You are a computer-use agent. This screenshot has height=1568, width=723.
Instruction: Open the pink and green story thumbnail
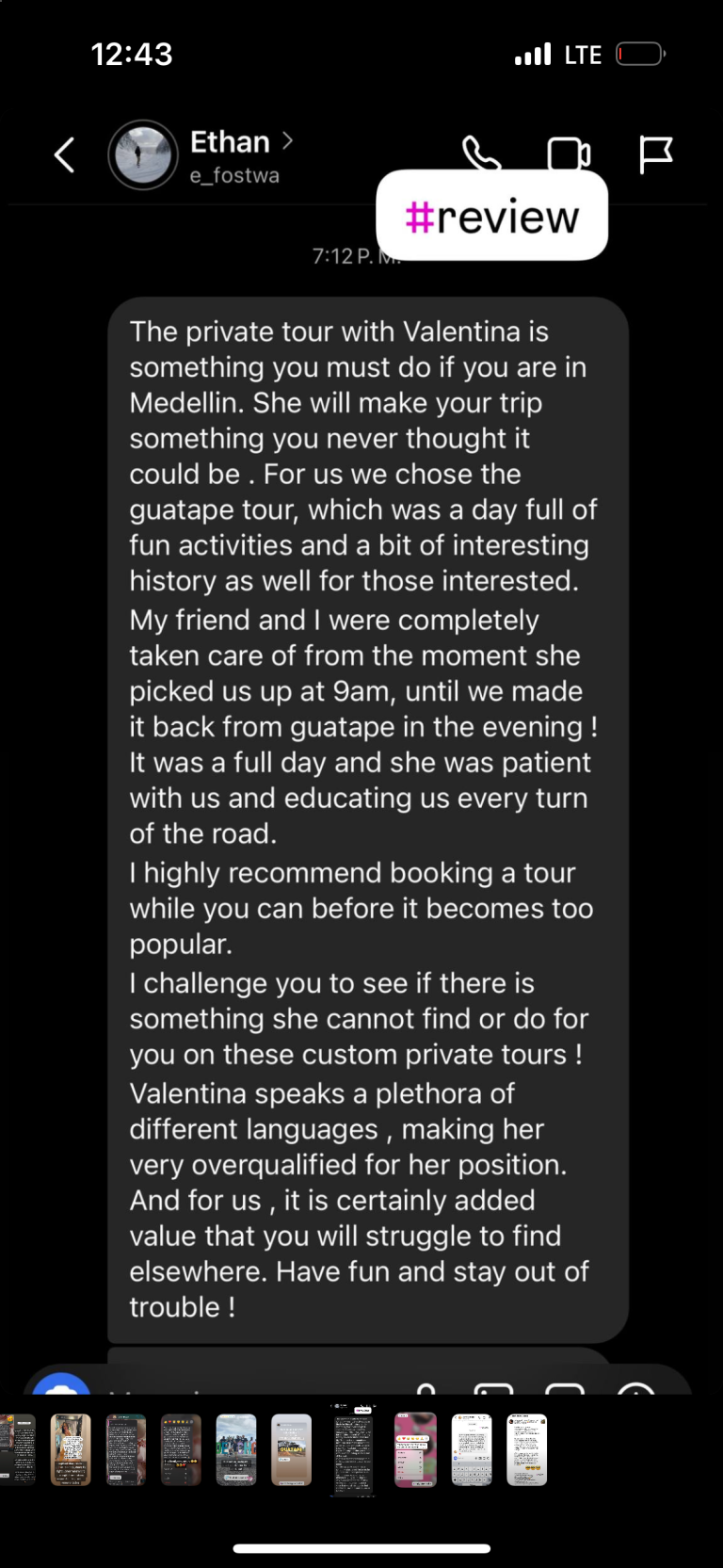tap(415, 1449)
